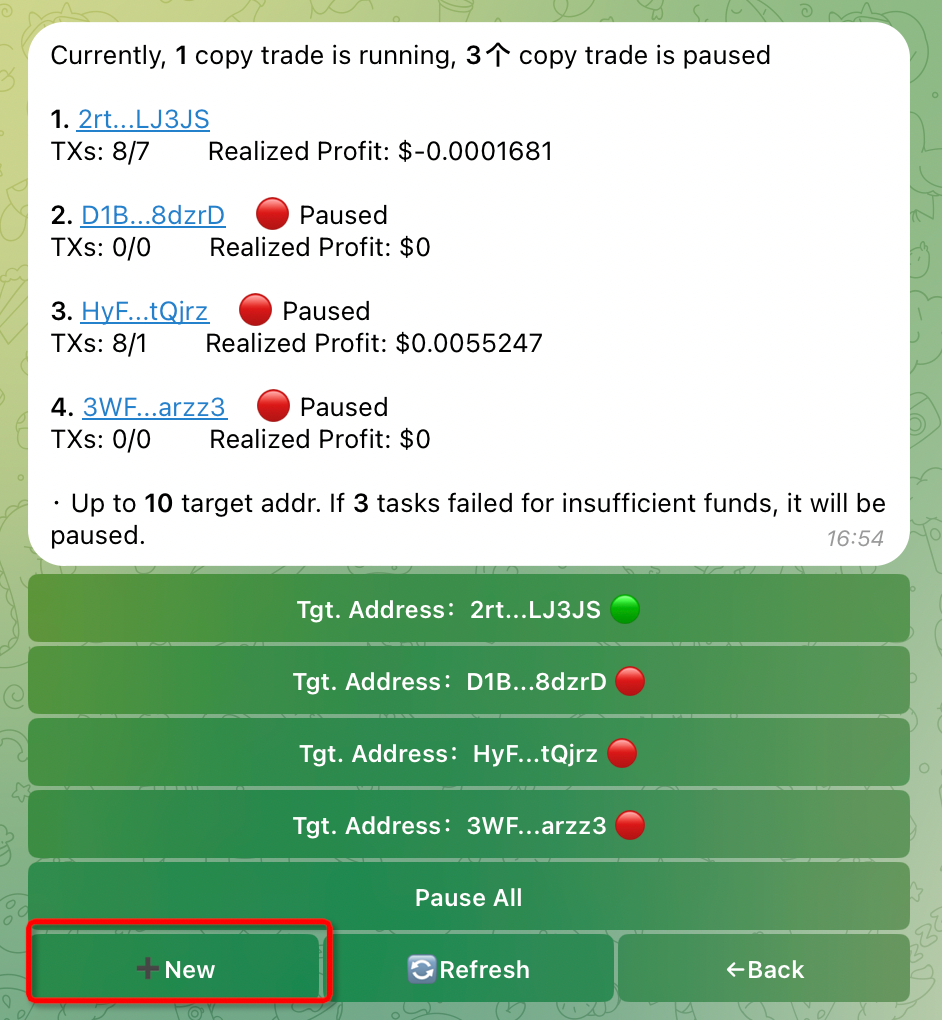The image size is (942, 1020).
Task: Refresh the copy trade list
Action: [469, 969]
